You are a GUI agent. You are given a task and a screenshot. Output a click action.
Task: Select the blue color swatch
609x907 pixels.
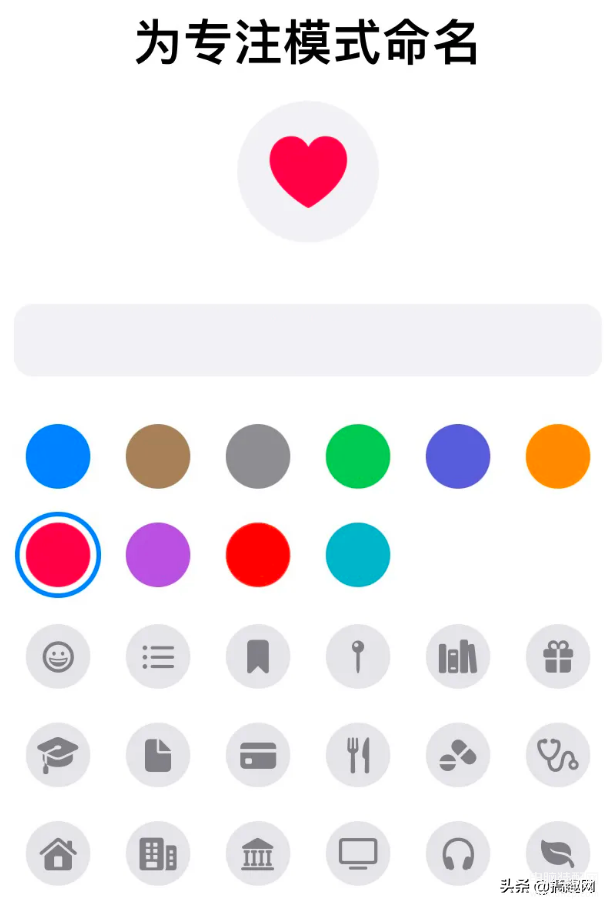[58, 456]
